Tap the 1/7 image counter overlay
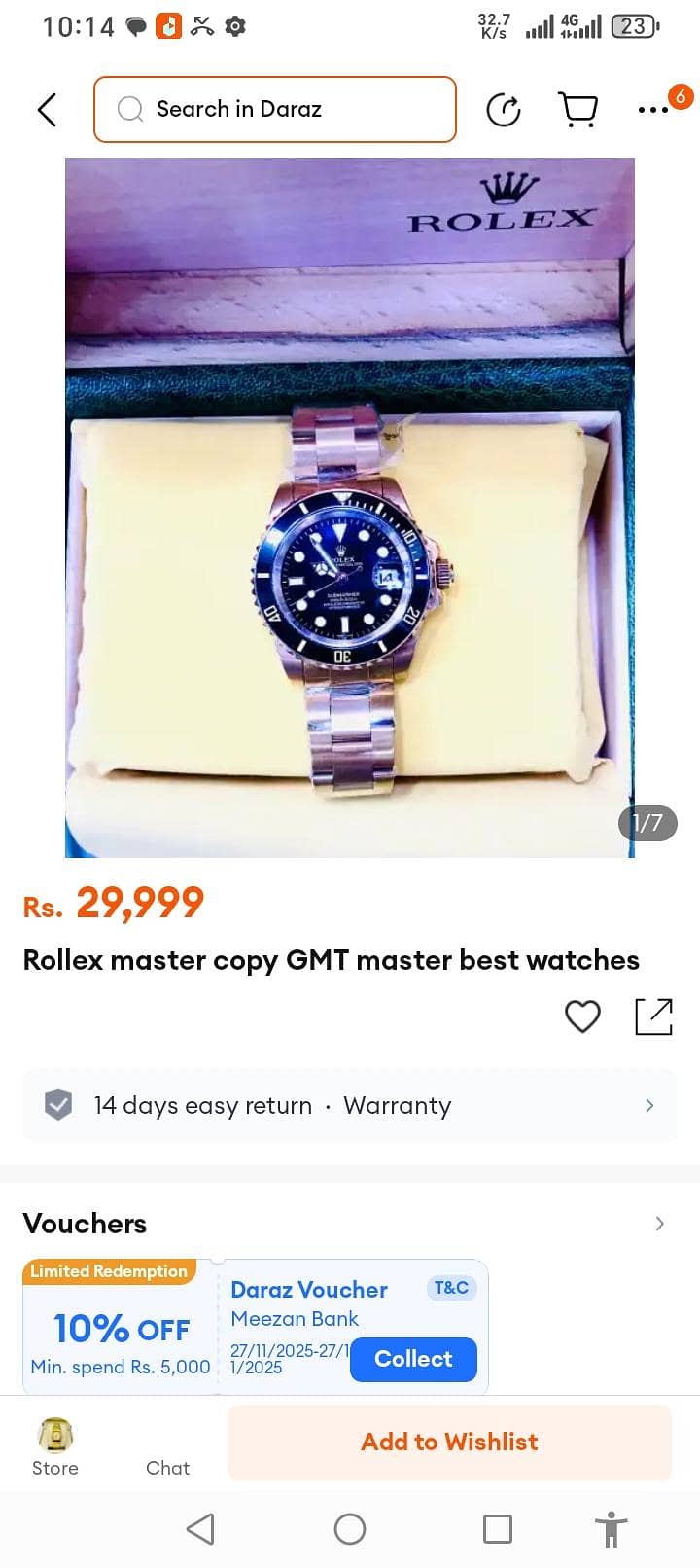This screenshot has height=1568, width=700. [647, 824]
